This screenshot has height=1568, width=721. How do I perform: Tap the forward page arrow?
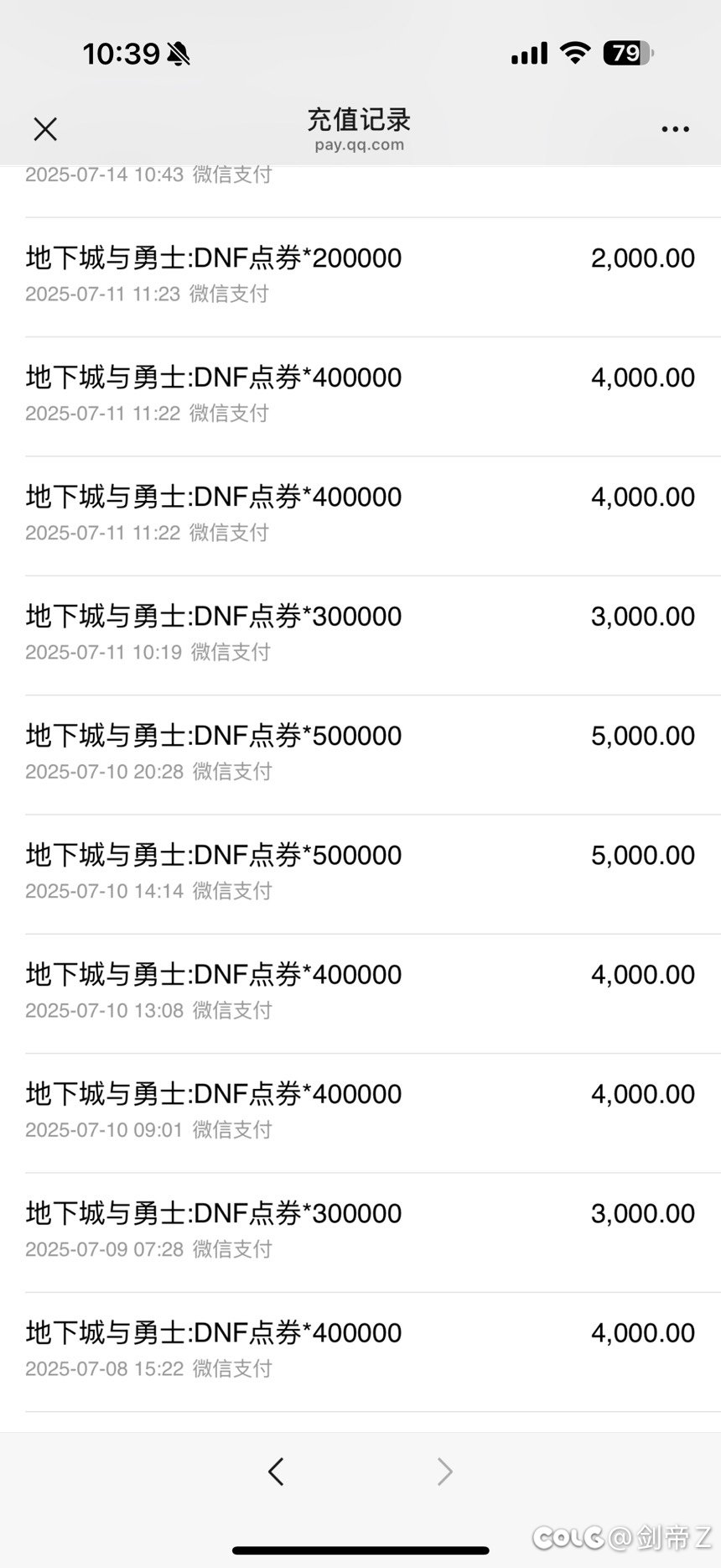point(445,1471)
